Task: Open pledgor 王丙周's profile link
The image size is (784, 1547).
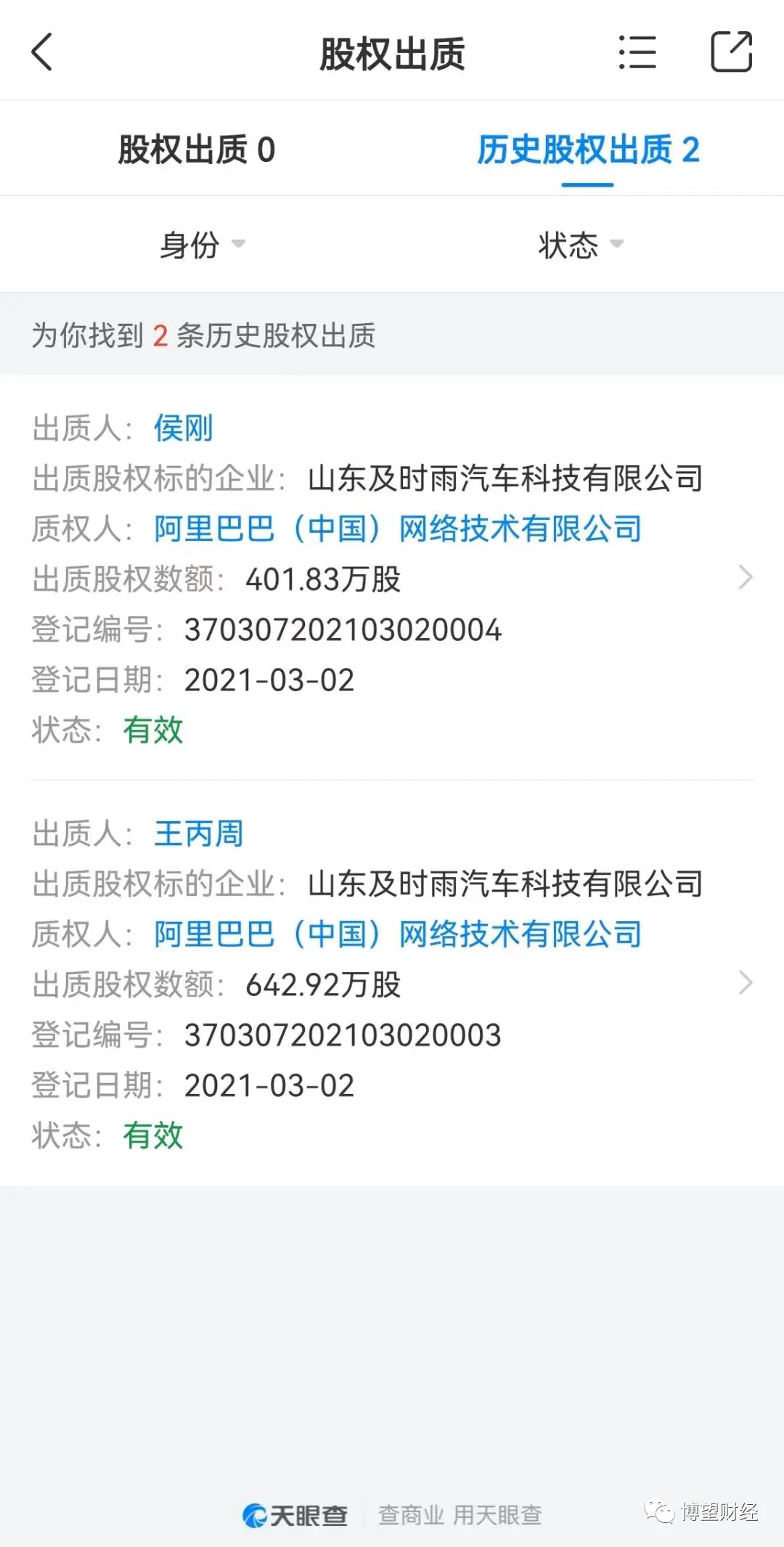Action: (x=198, y=833)
